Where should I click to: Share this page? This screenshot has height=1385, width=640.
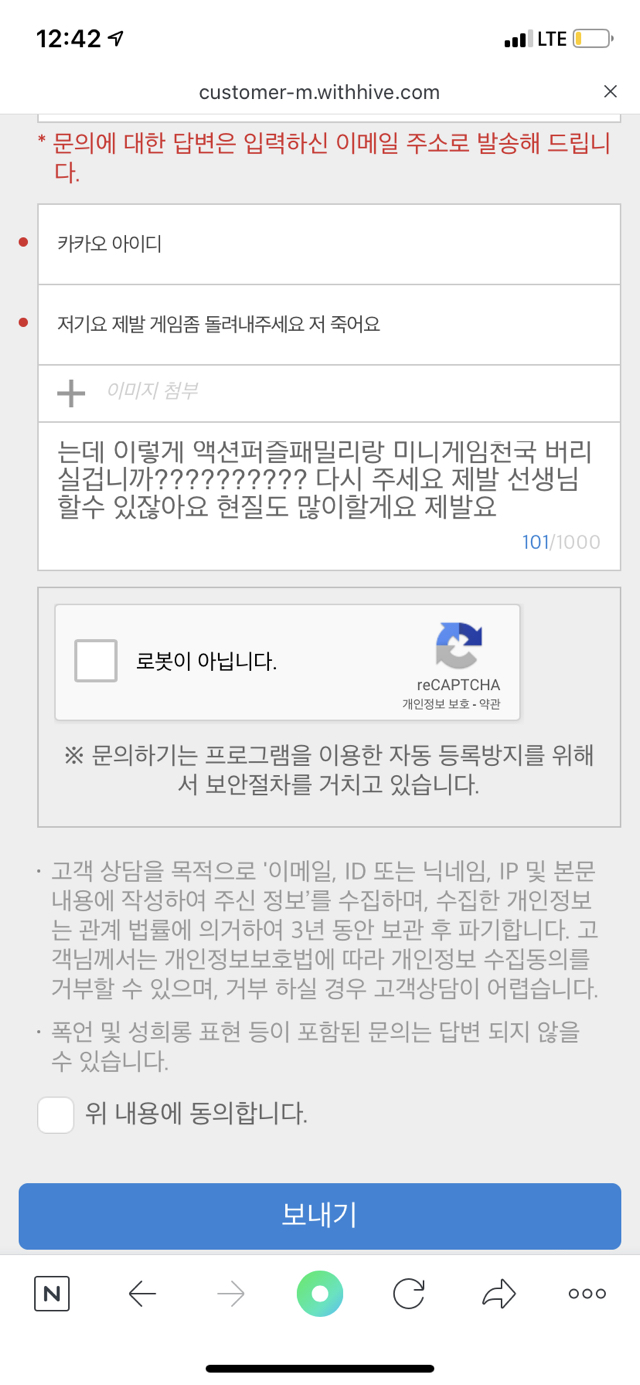[498, 1294]
